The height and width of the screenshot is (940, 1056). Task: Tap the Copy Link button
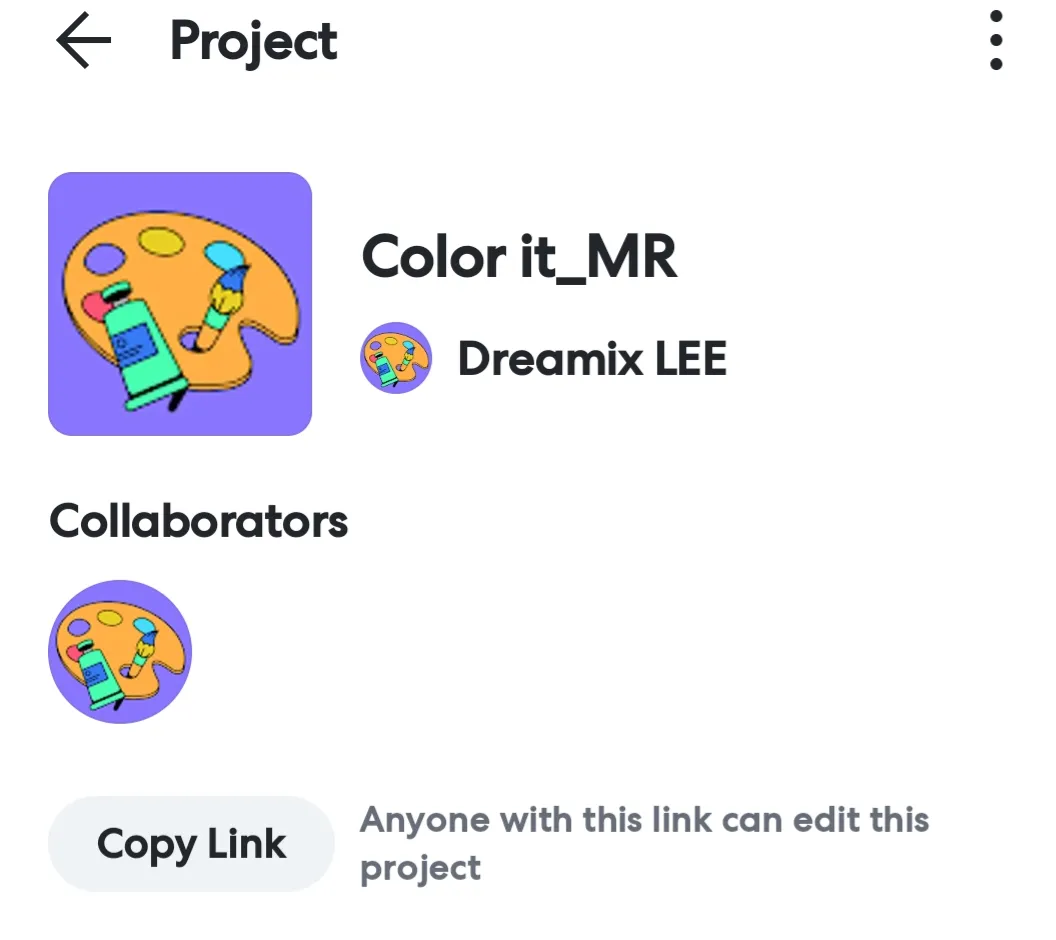point(191,844)
